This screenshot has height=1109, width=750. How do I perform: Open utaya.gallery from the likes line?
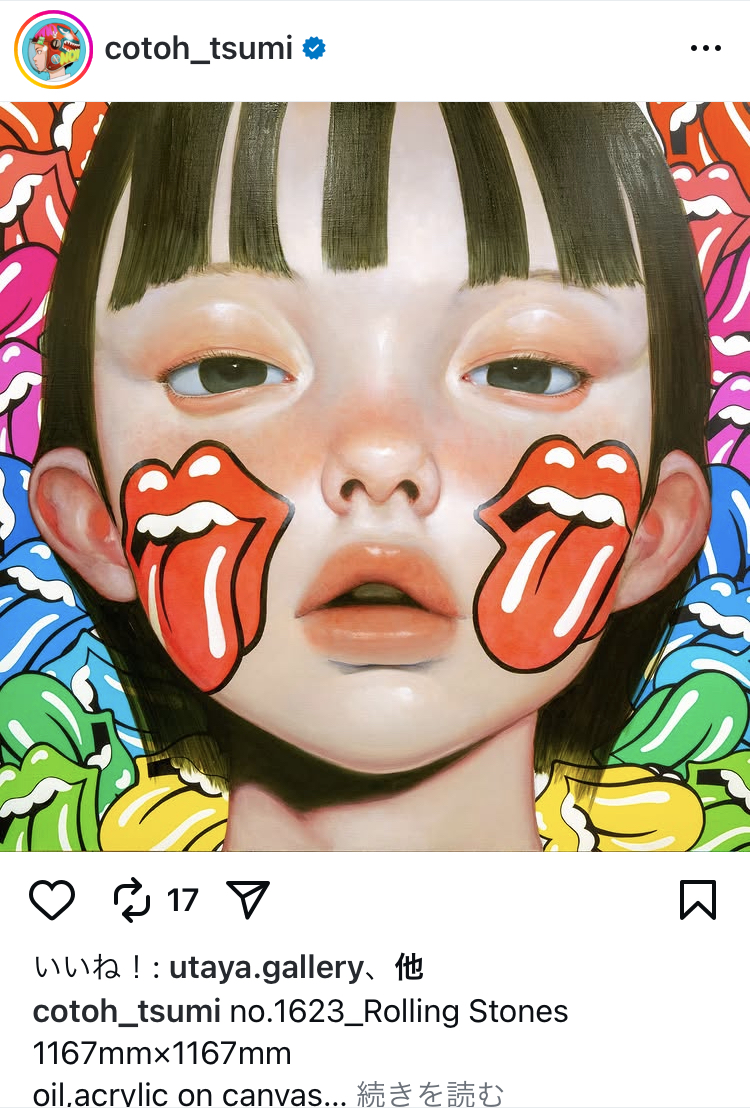(x=265, y=967)
